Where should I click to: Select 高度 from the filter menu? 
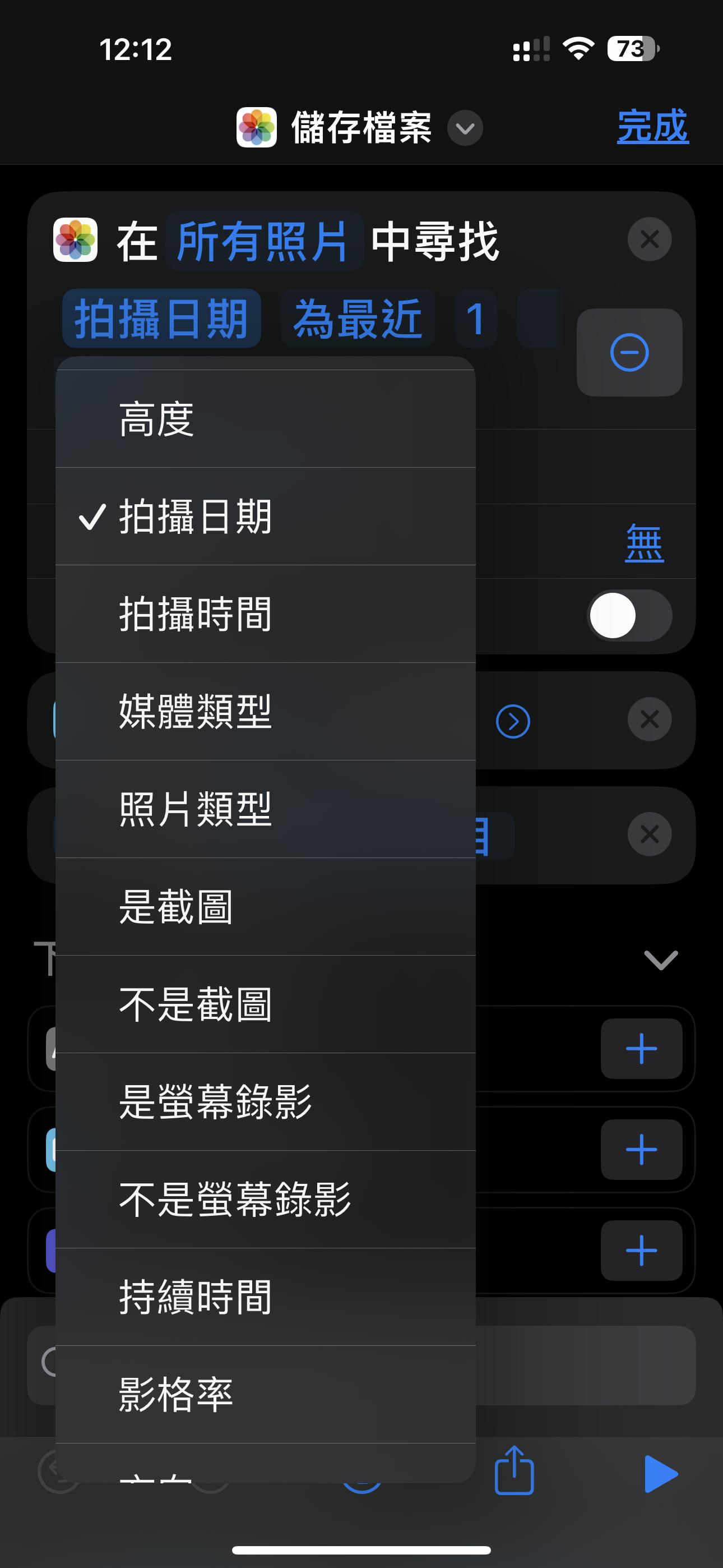tap(265, 419)
